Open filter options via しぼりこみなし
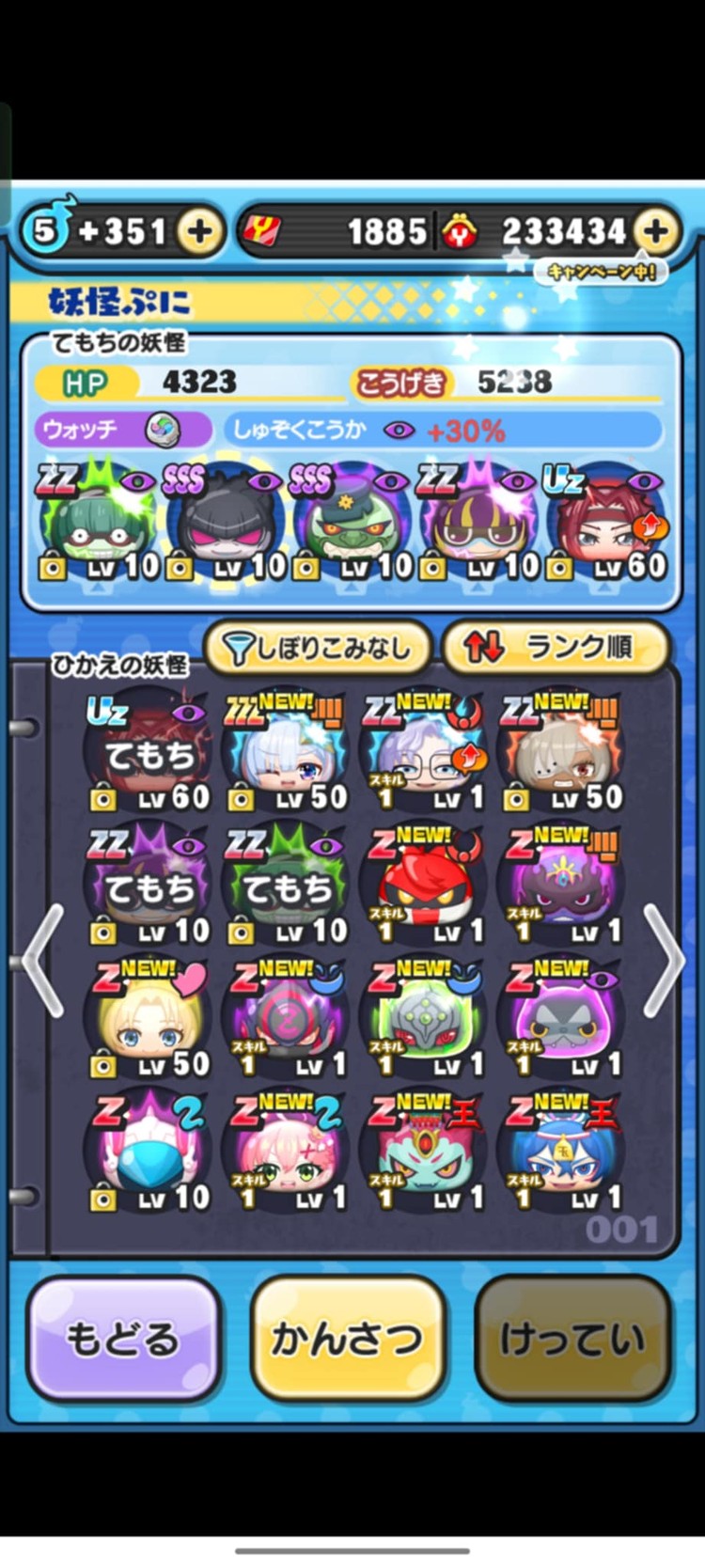The image size is (705, 1568). [320, 647]
